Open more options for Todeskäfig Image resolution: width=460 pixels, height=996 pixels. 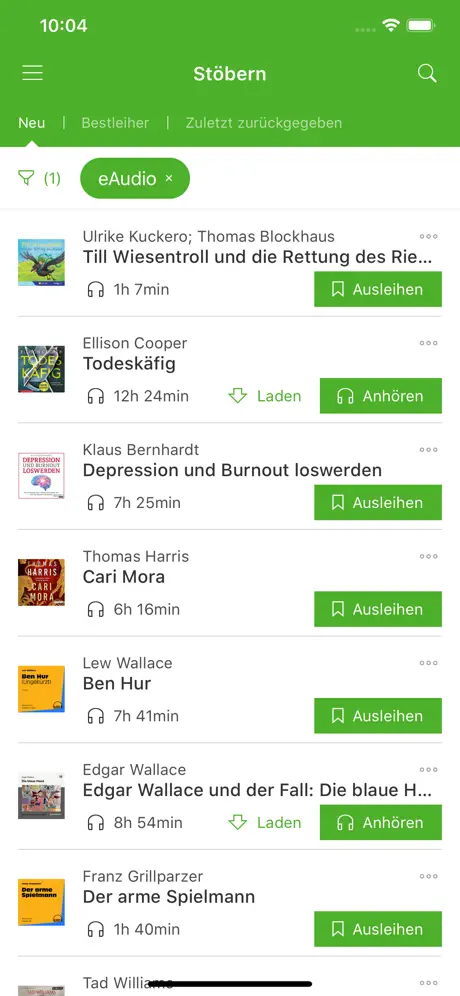429,343
